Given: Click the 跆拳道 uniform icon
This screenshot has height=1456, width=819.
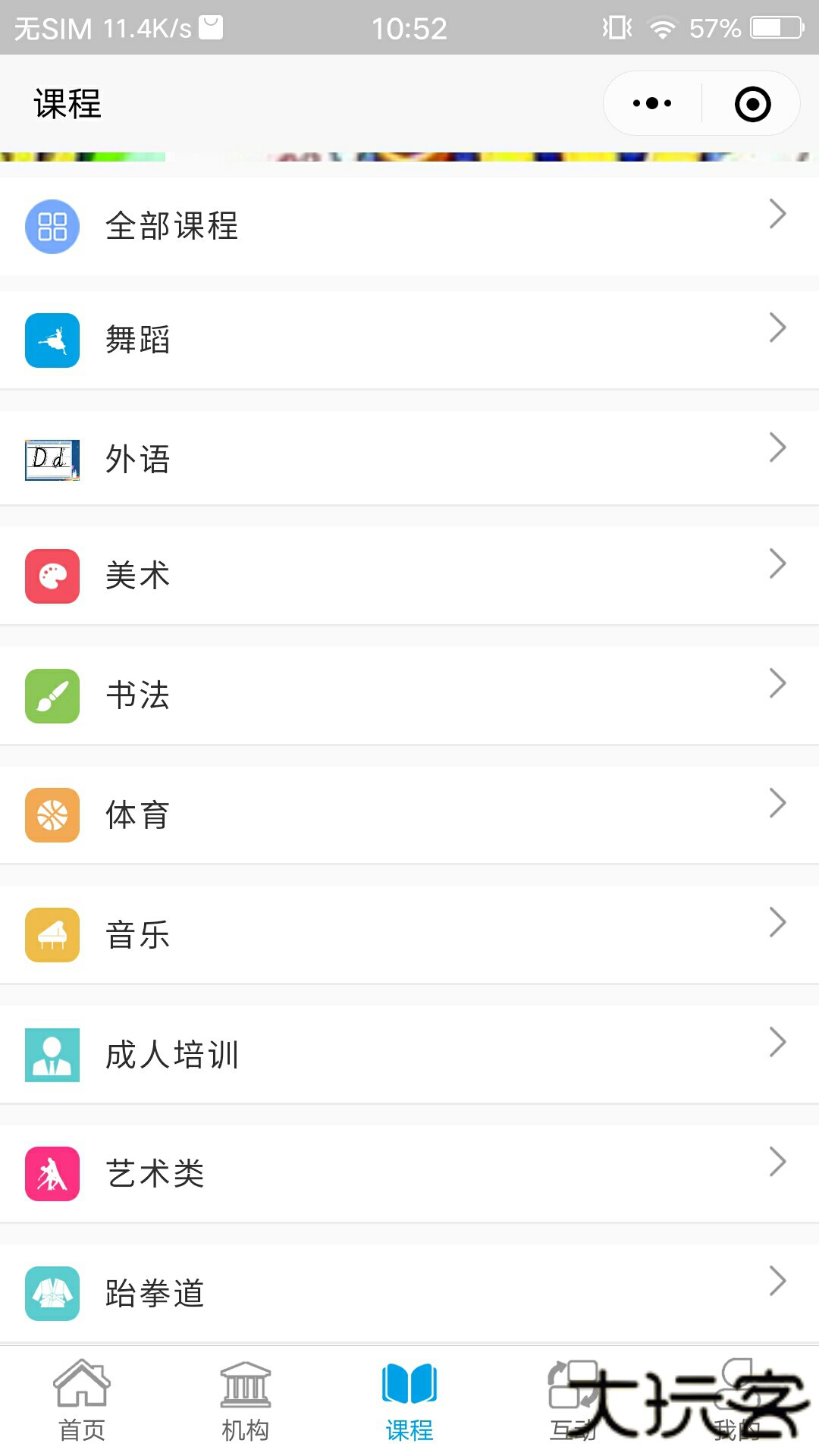Looking at the screenshot, I should pyautogui.click(x=52, y=1291).
